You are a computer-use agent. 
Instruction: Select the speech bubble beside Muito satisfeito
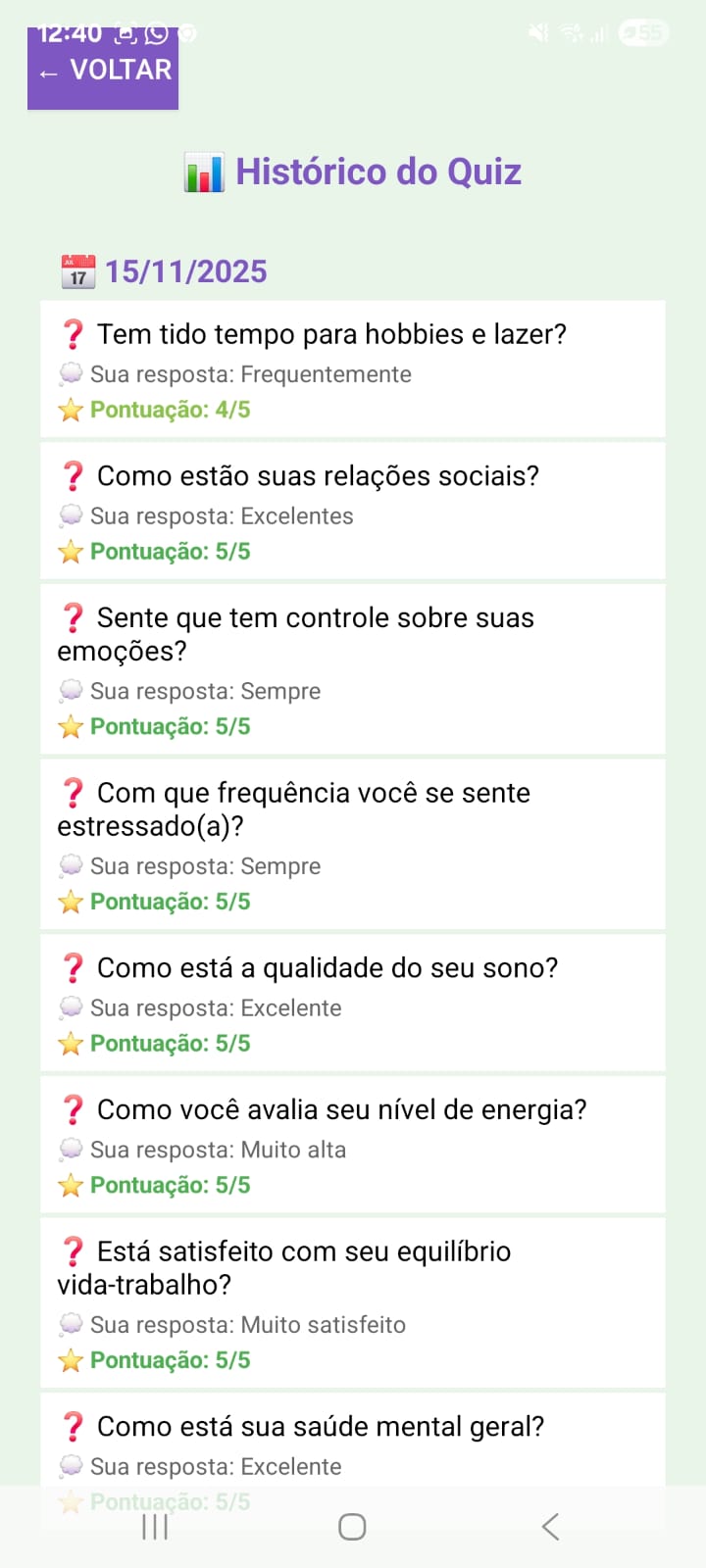(x=69, y=1324)
